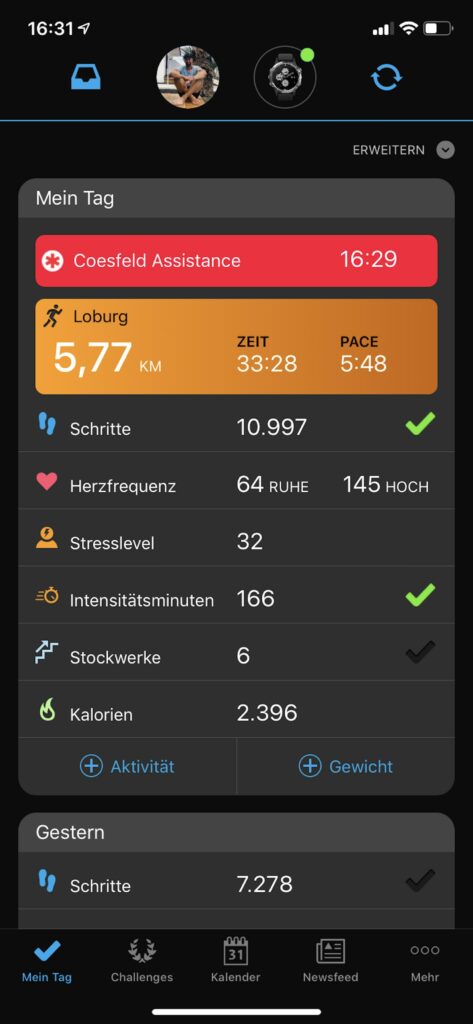This screenshot has width=473, height=1024.
Task: Tap the sync arrows icon
Action: 386,78
